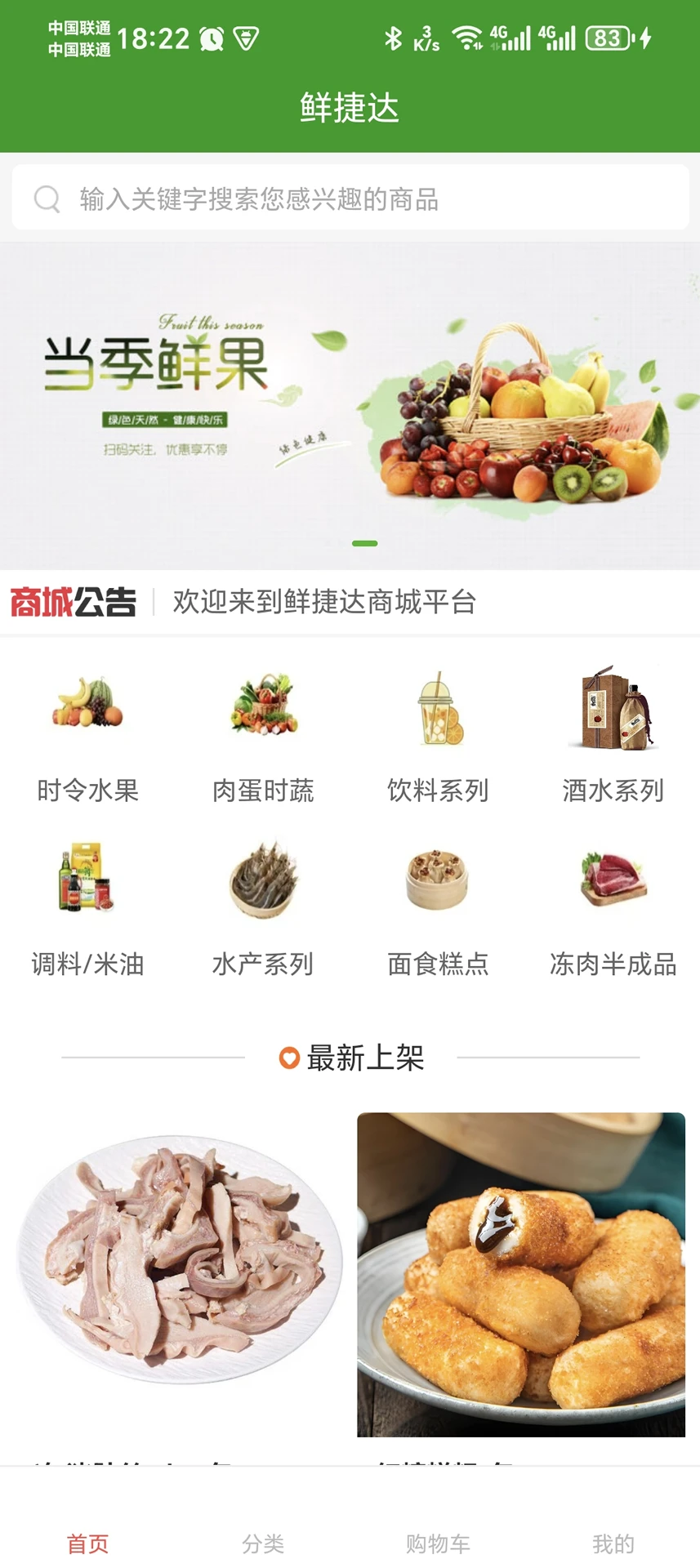Open the 饮料系列 drinks category
700x1568 pixels.
(x=438, y=739)
